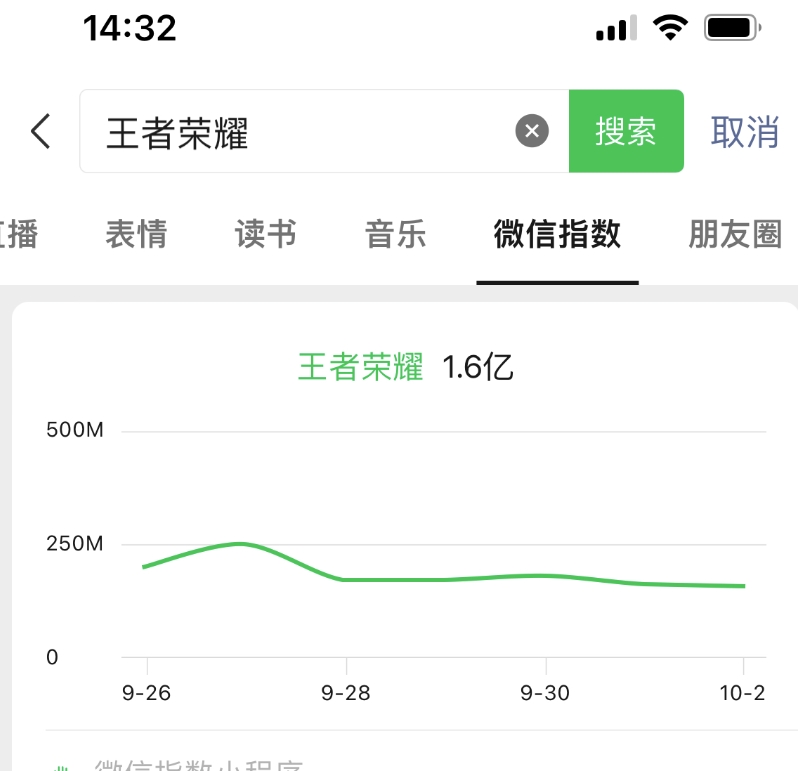Go back with the left arrow
Viewport: 798px width, 771px height.
coord(40,132)
